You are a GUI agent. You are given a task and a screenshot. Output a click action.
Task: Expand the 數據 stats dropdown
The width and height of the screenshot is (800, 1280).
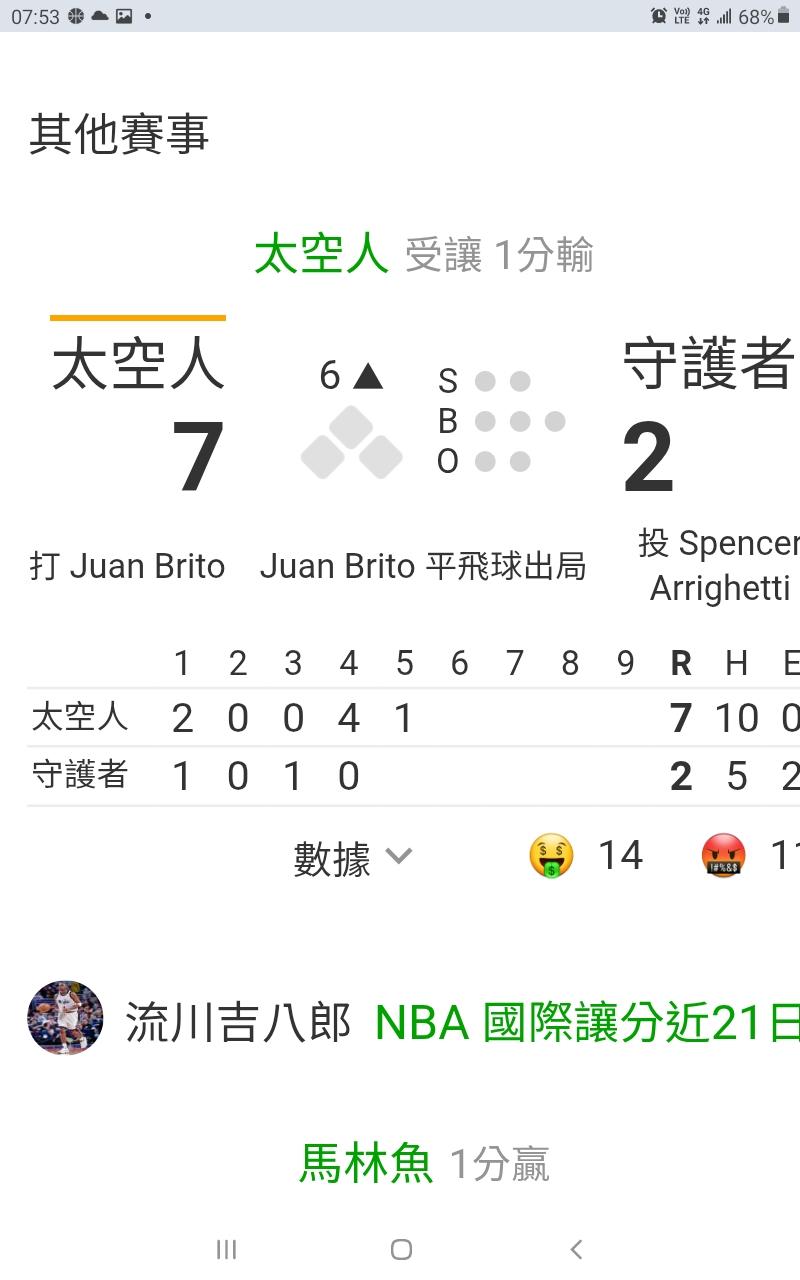[352, 857]
